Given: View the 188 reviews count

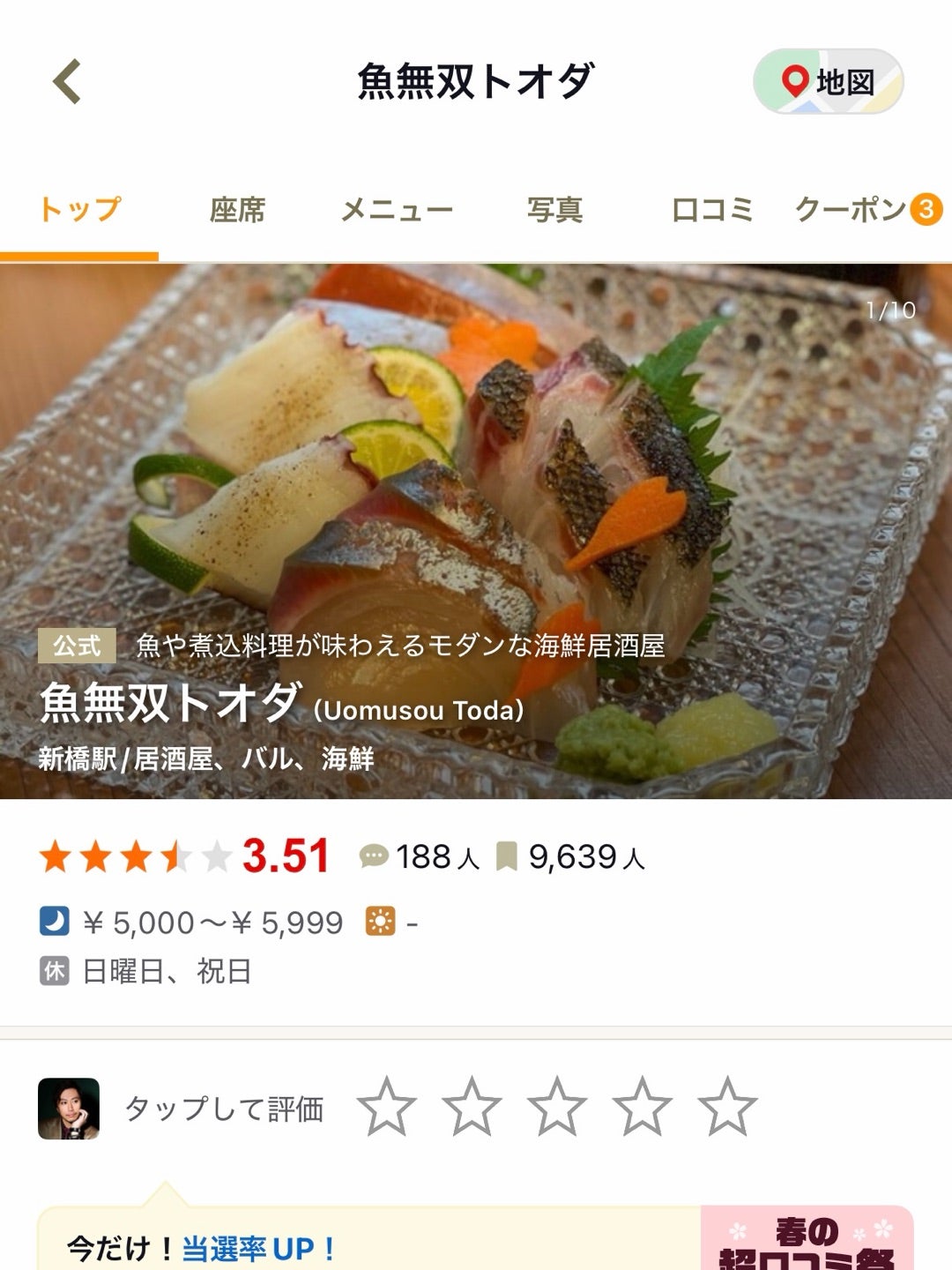Looking at the screenshot, I should point(420,856).
